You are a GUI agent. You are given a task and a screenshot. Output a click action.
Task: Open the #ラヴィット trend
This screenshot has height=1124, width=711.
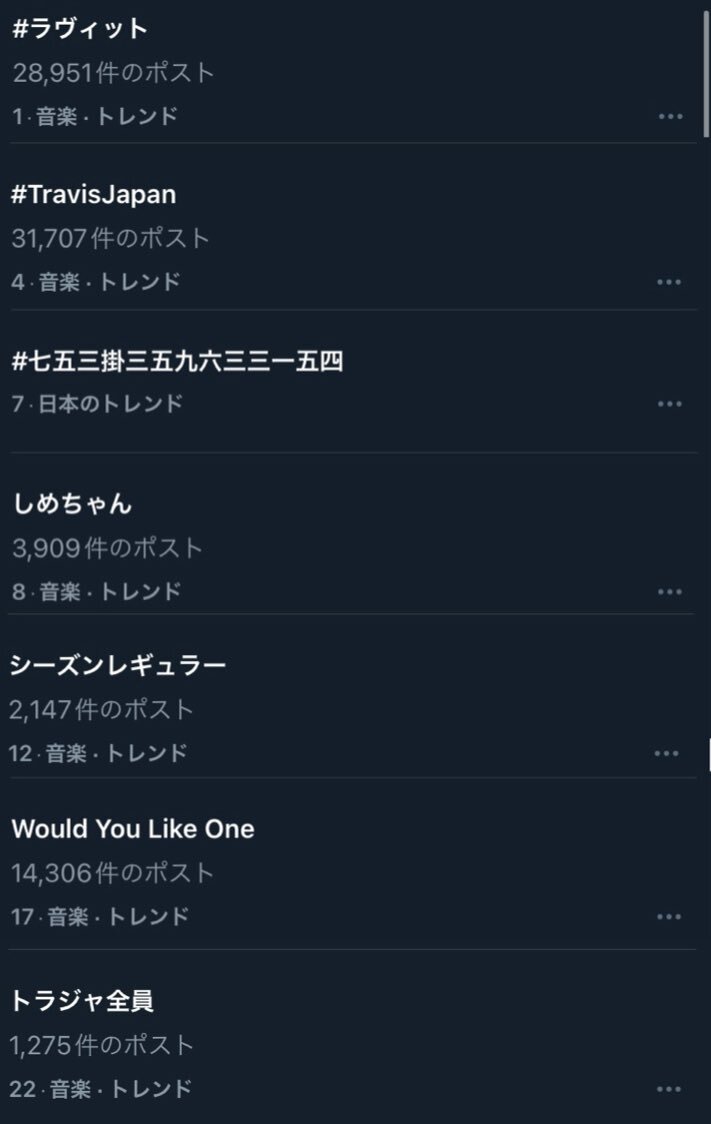click(x=80, y=29)
